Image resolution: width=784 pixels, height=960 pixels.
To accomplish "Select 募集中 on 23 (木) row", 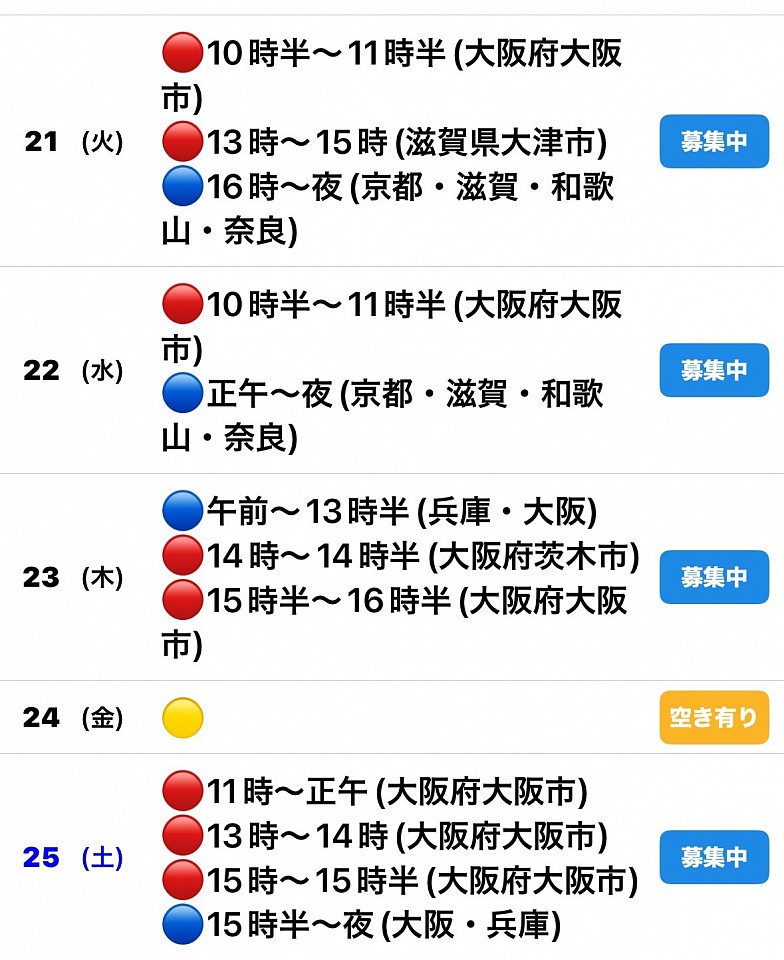I will 714,577.
